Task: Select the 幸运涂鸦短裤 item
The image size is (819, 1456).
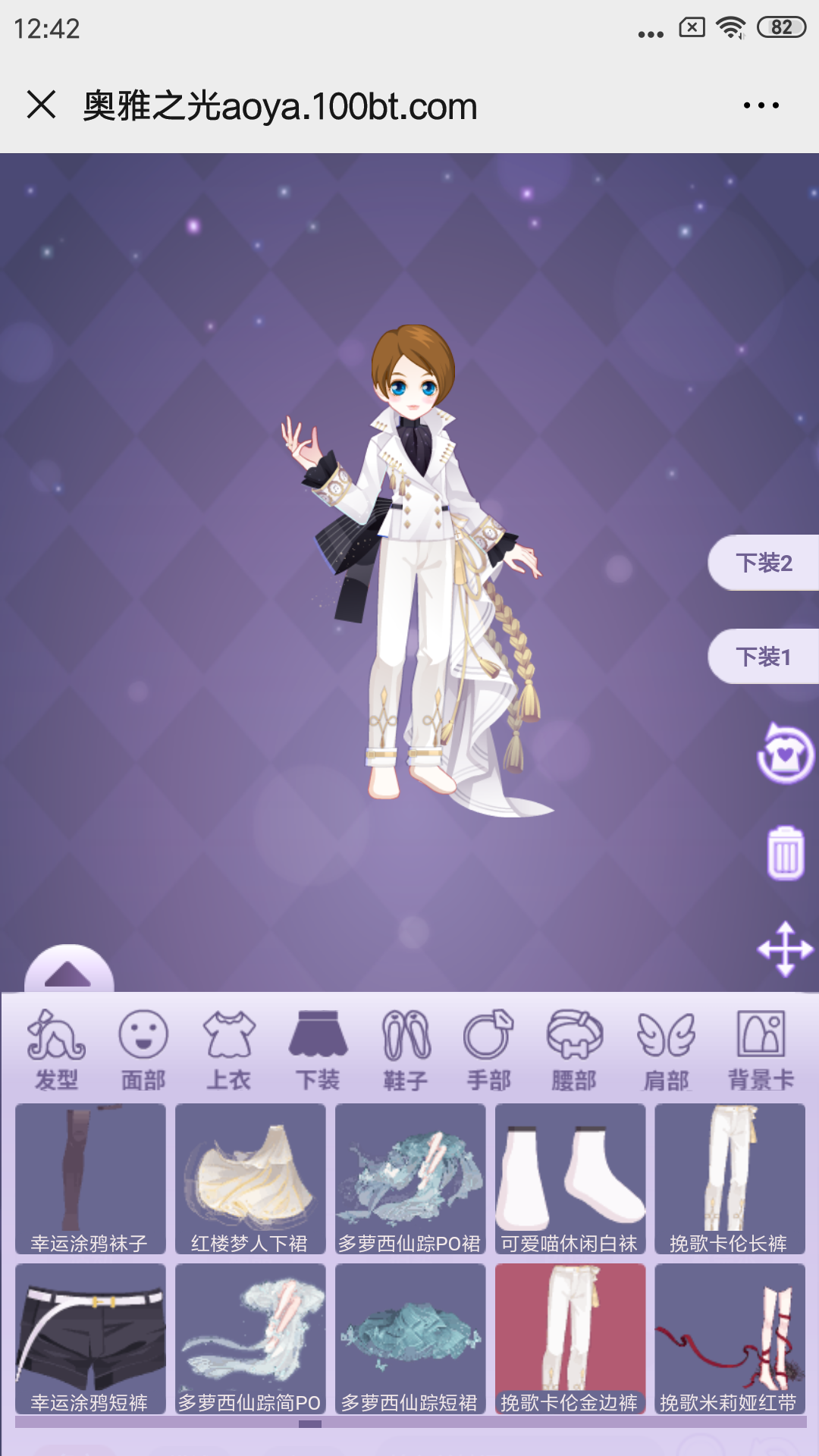Action: 90,1338
